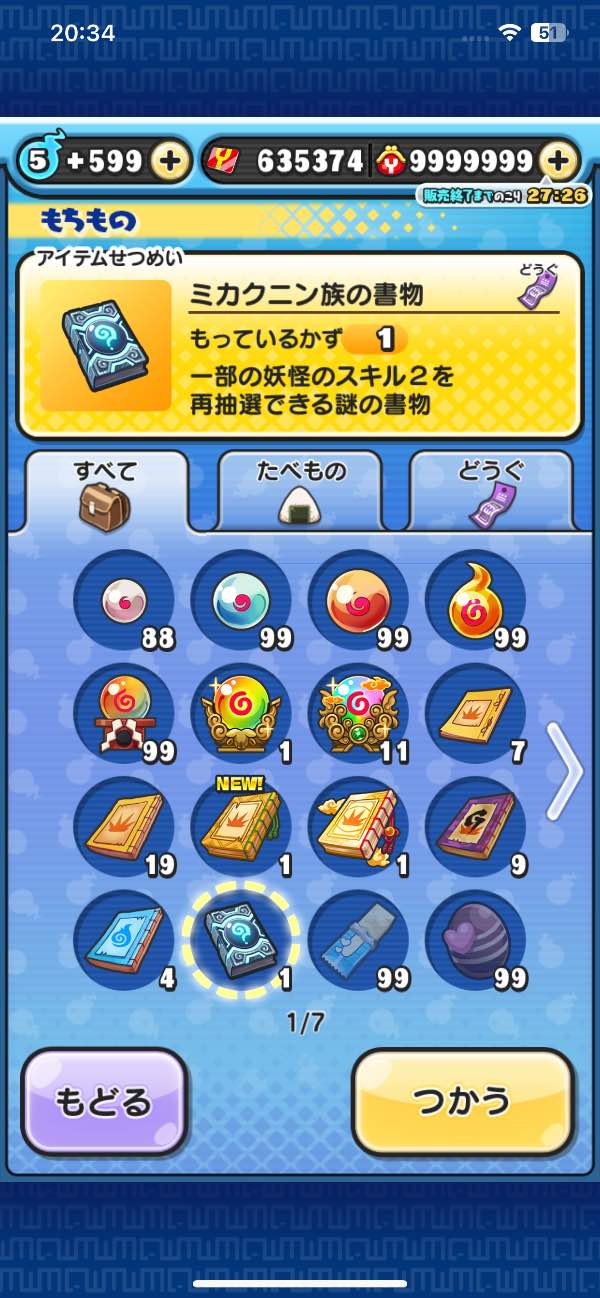Add more coins using the plus next to 9999999
The image size is (600, 1298).
tap(560, 160)
